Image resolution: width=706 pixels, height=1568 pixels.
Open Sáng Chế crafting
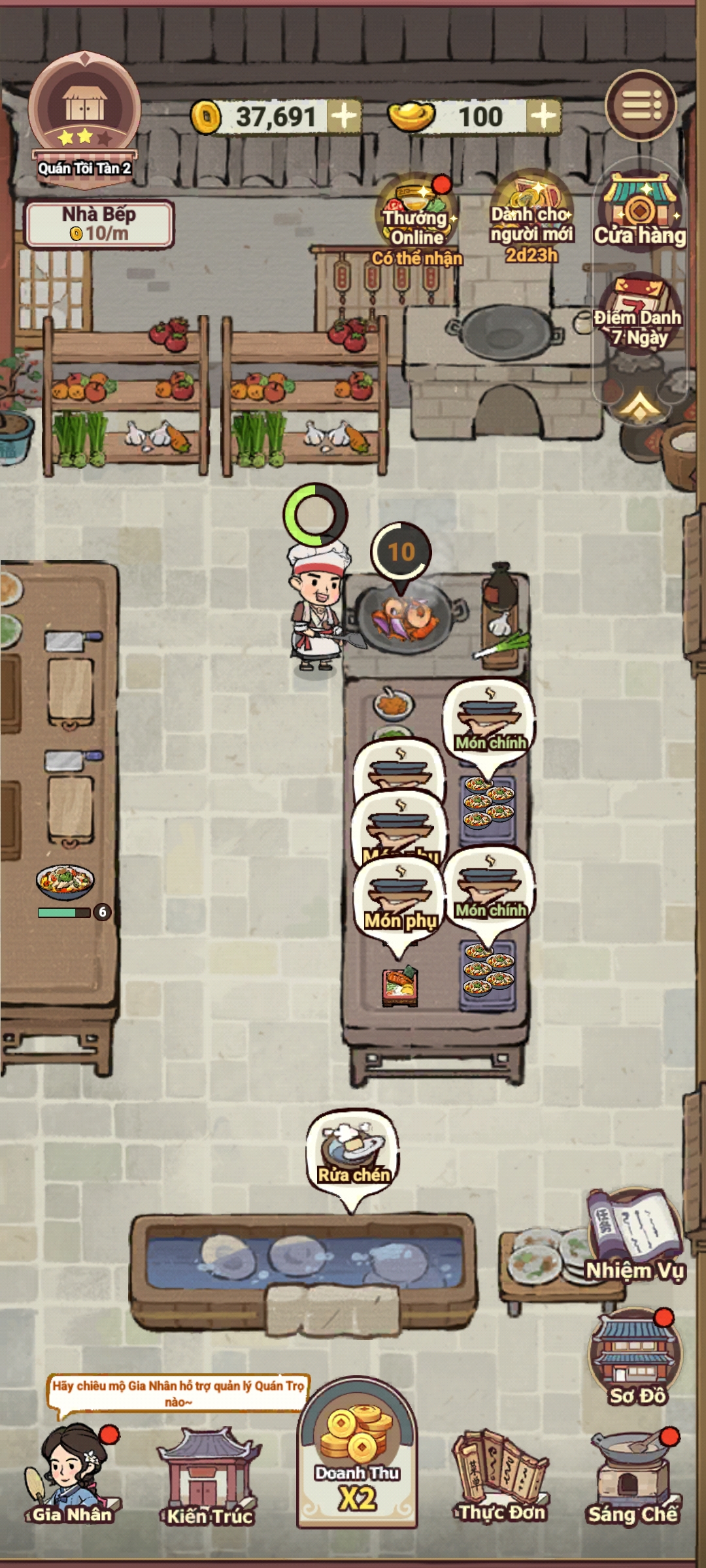(633, 1477)
